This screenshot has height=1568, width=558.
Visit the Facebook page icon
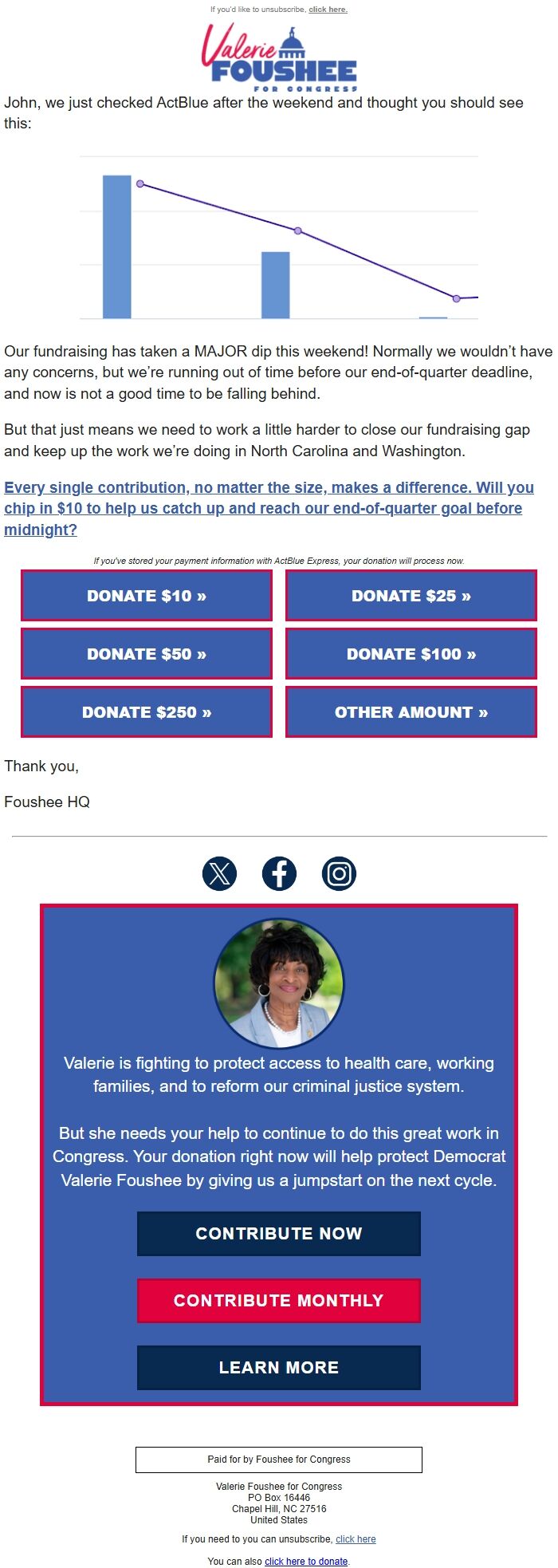[279, 873]
